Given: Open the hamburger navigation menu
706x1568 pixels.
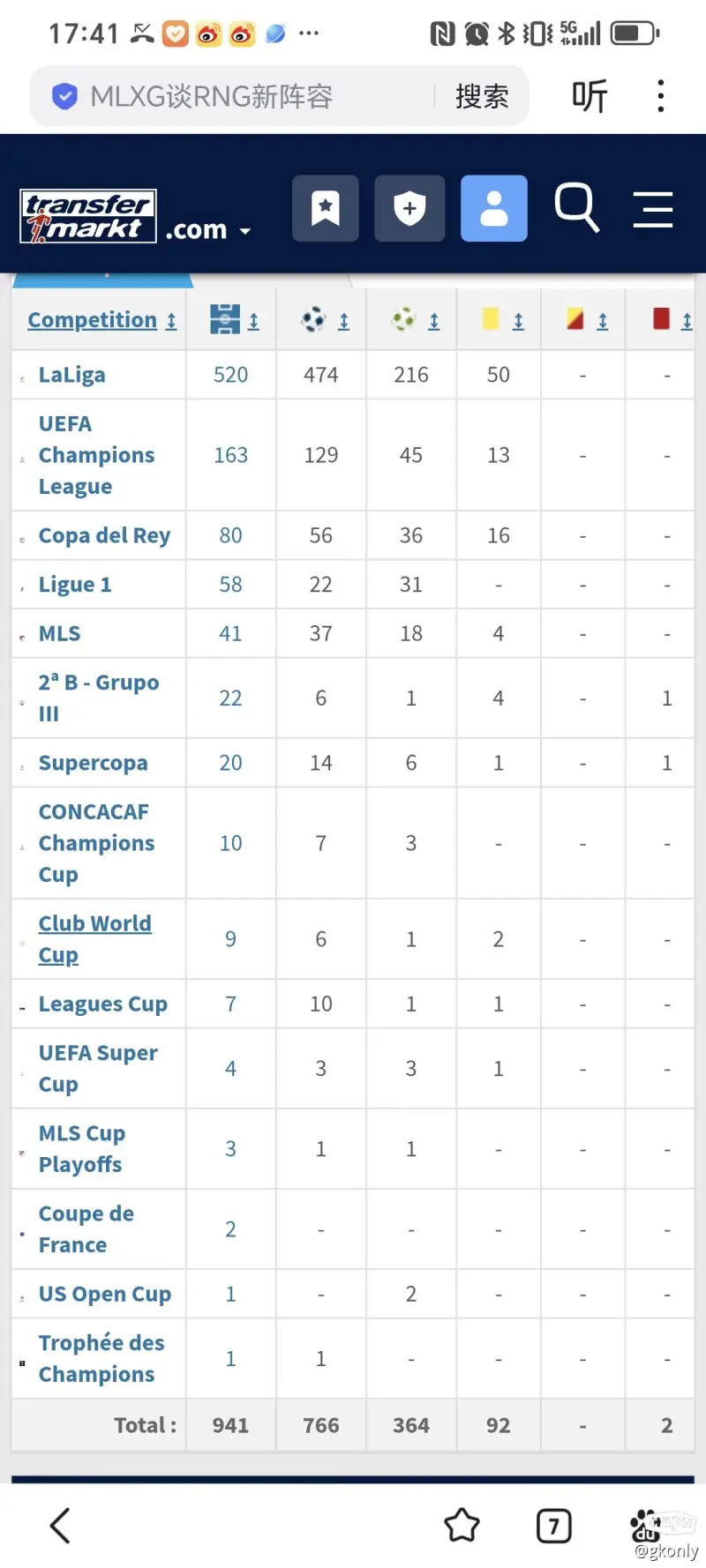Looking at the screenshot, I should [x=653, y=209].
